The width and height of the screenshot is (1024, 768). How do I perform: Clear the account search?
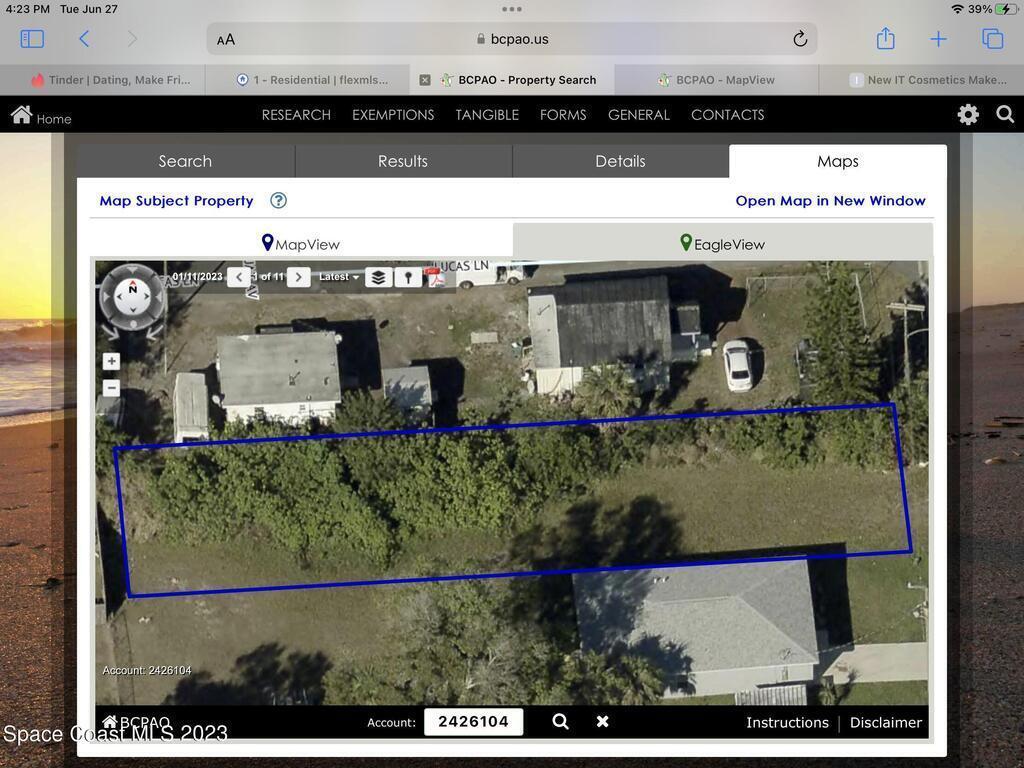tap(602, 722)
